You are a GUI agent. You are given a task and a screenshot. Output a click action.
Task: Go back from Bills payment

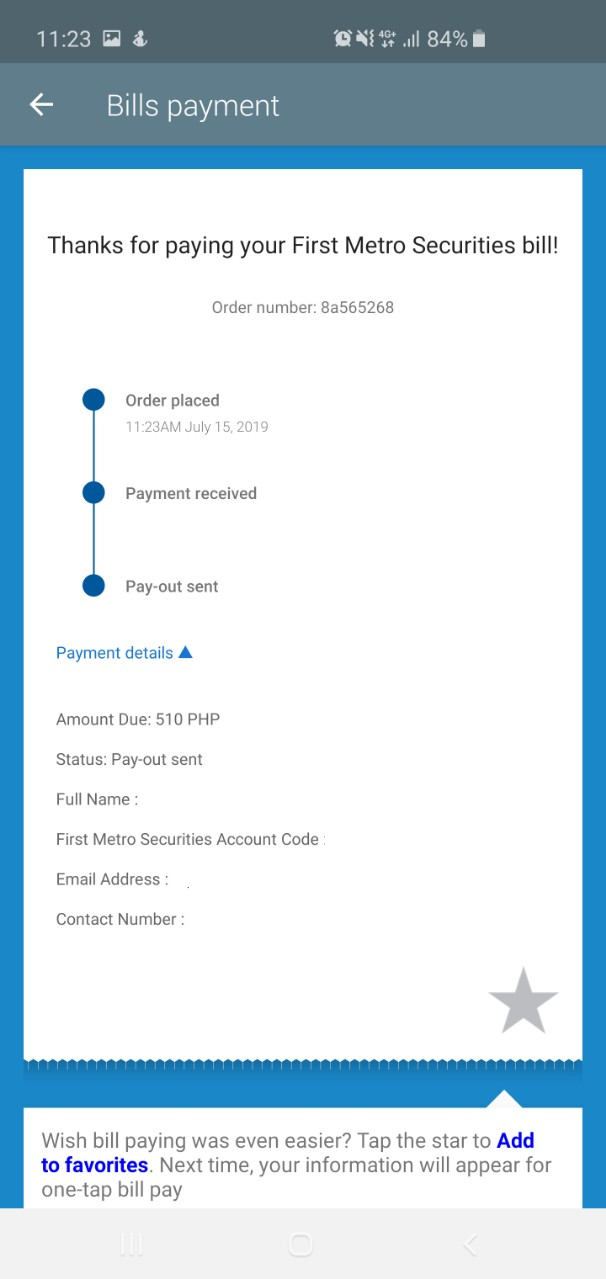41,105
